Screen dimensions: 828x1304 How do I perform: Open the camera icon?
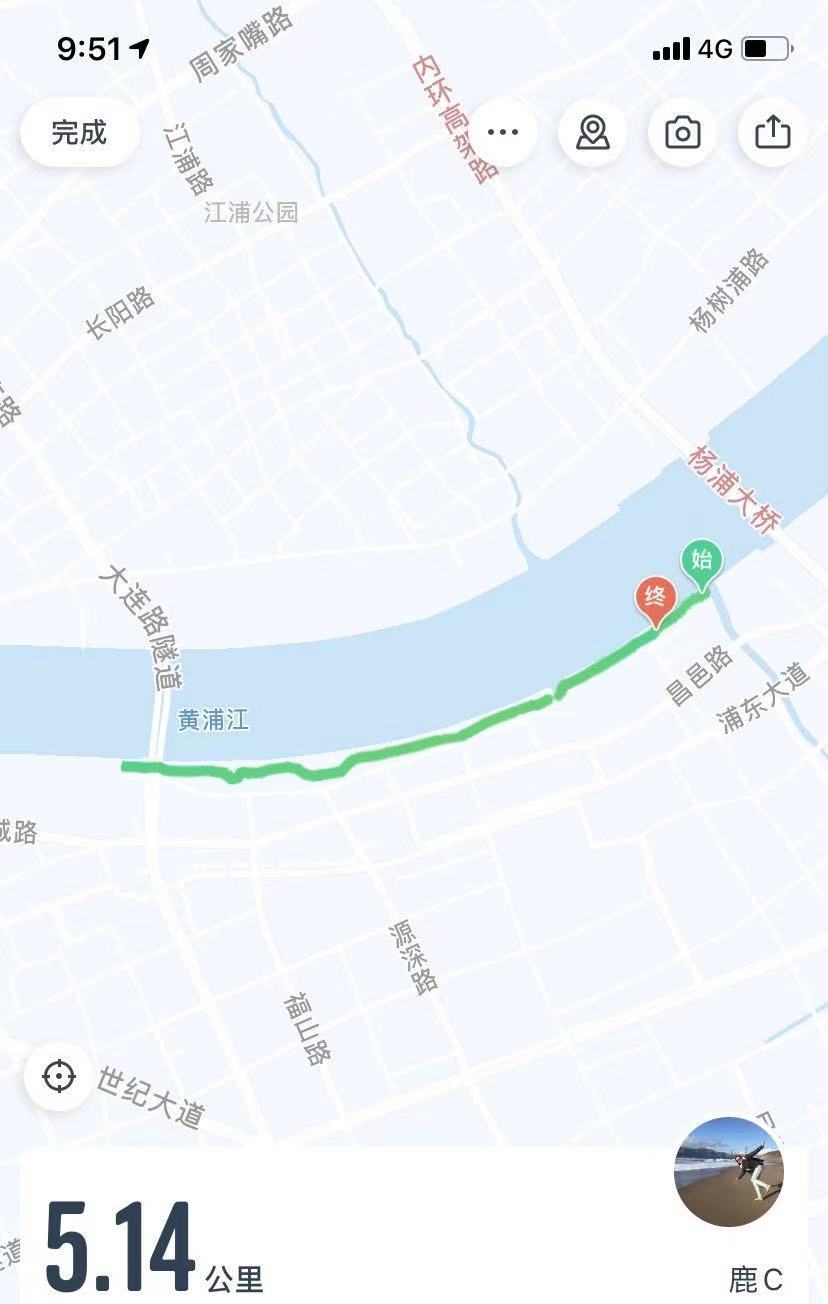pos(683,132)
